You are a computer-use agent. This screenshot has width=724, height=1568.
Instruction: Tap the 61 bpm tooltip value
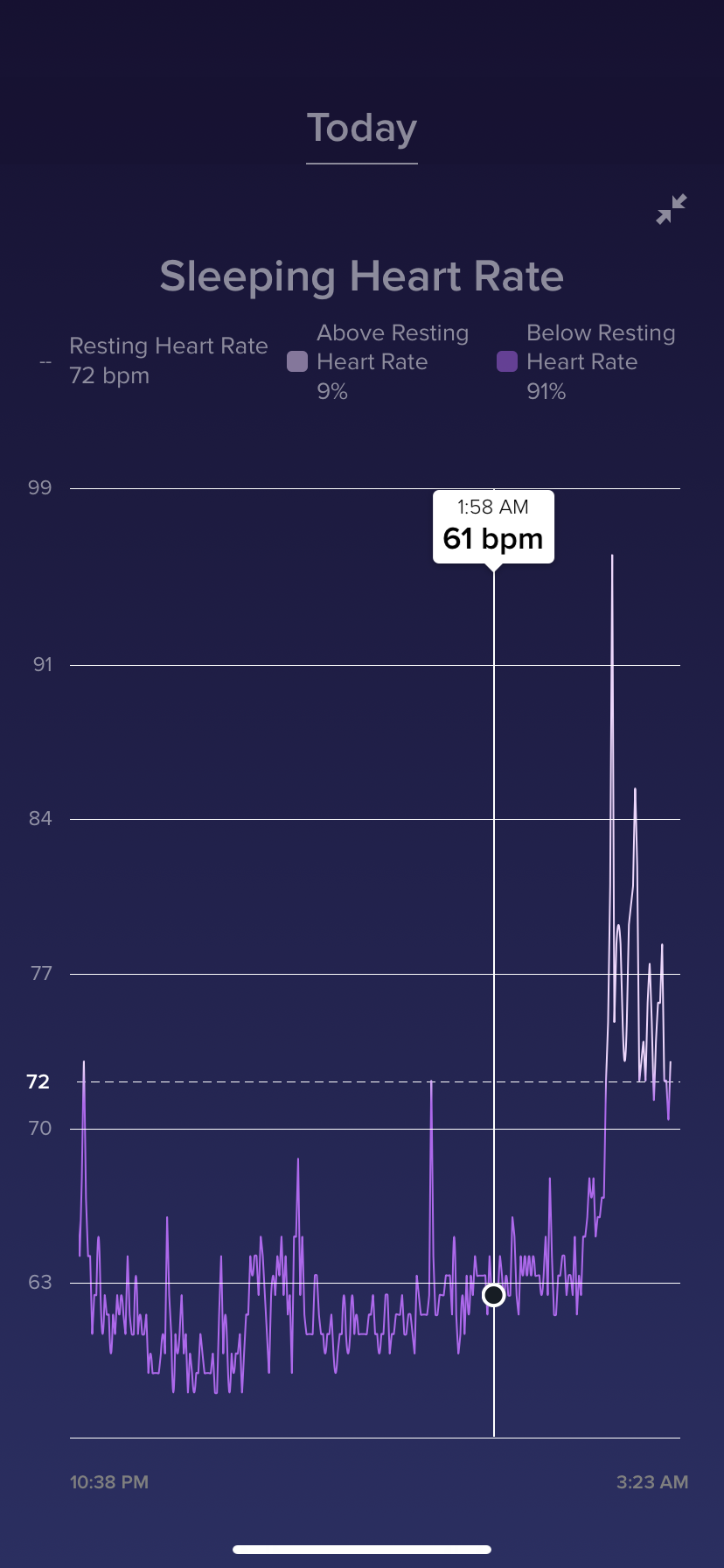click(x=493, y=538)
